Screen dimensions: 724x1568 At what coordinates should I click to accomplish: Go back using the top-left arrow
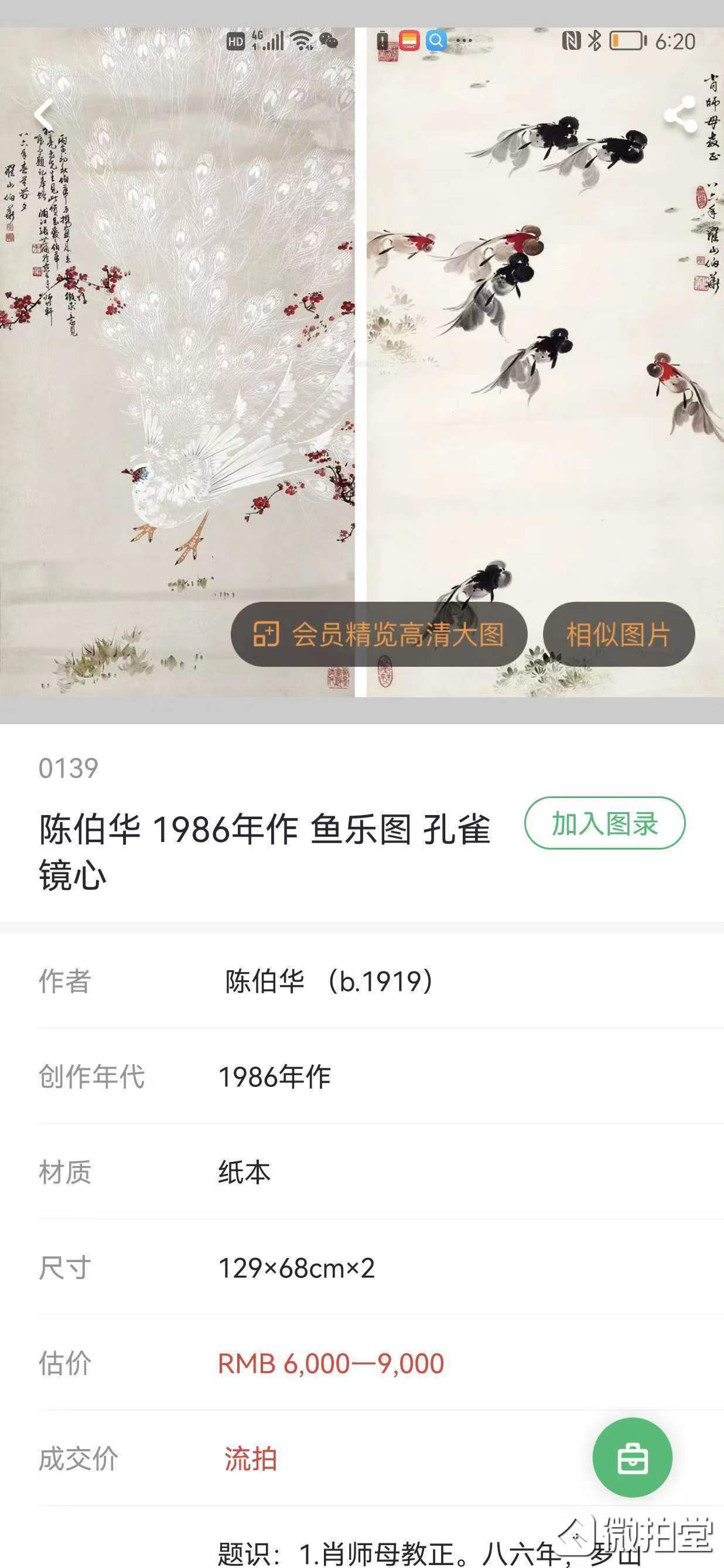(44, 114)
